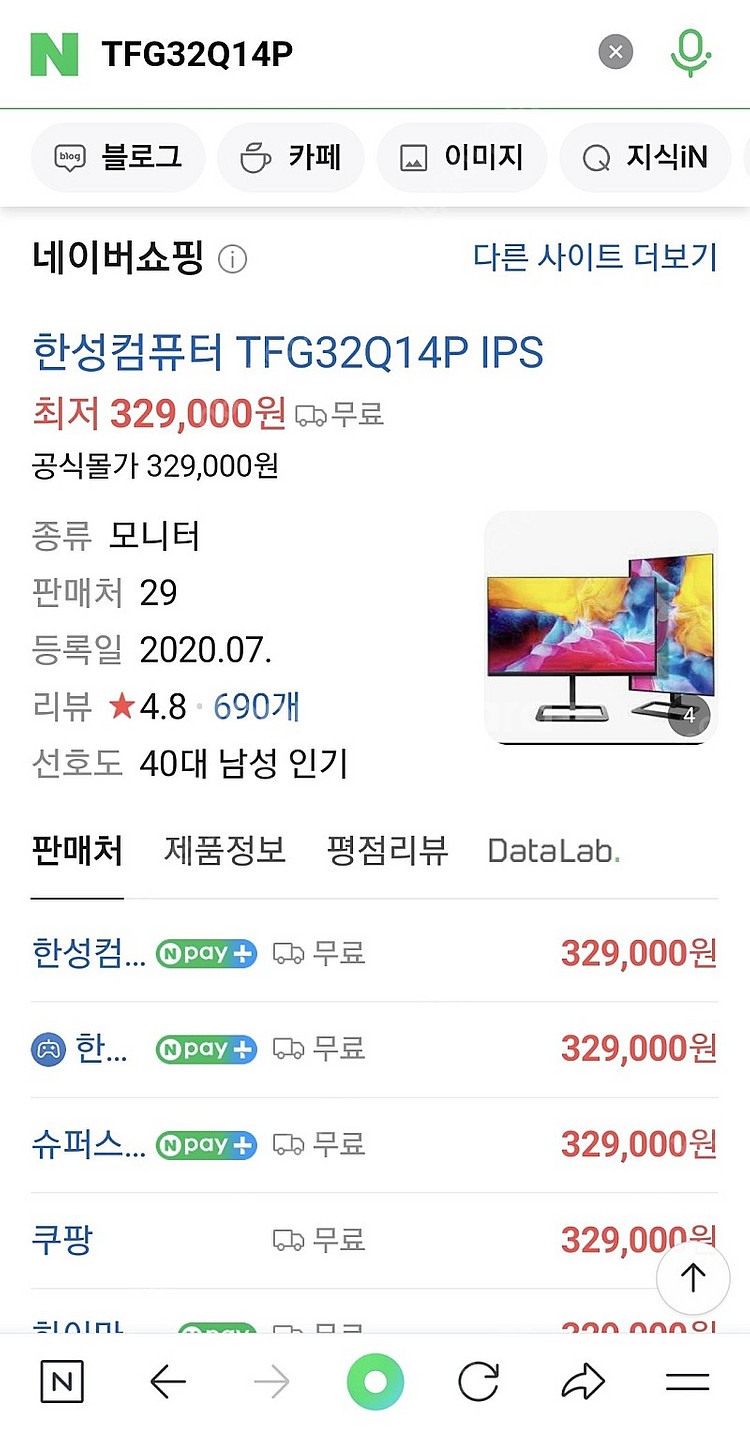
Task: Select the Npay badge next to 한성컴 seller
Action: pos(205,953)
